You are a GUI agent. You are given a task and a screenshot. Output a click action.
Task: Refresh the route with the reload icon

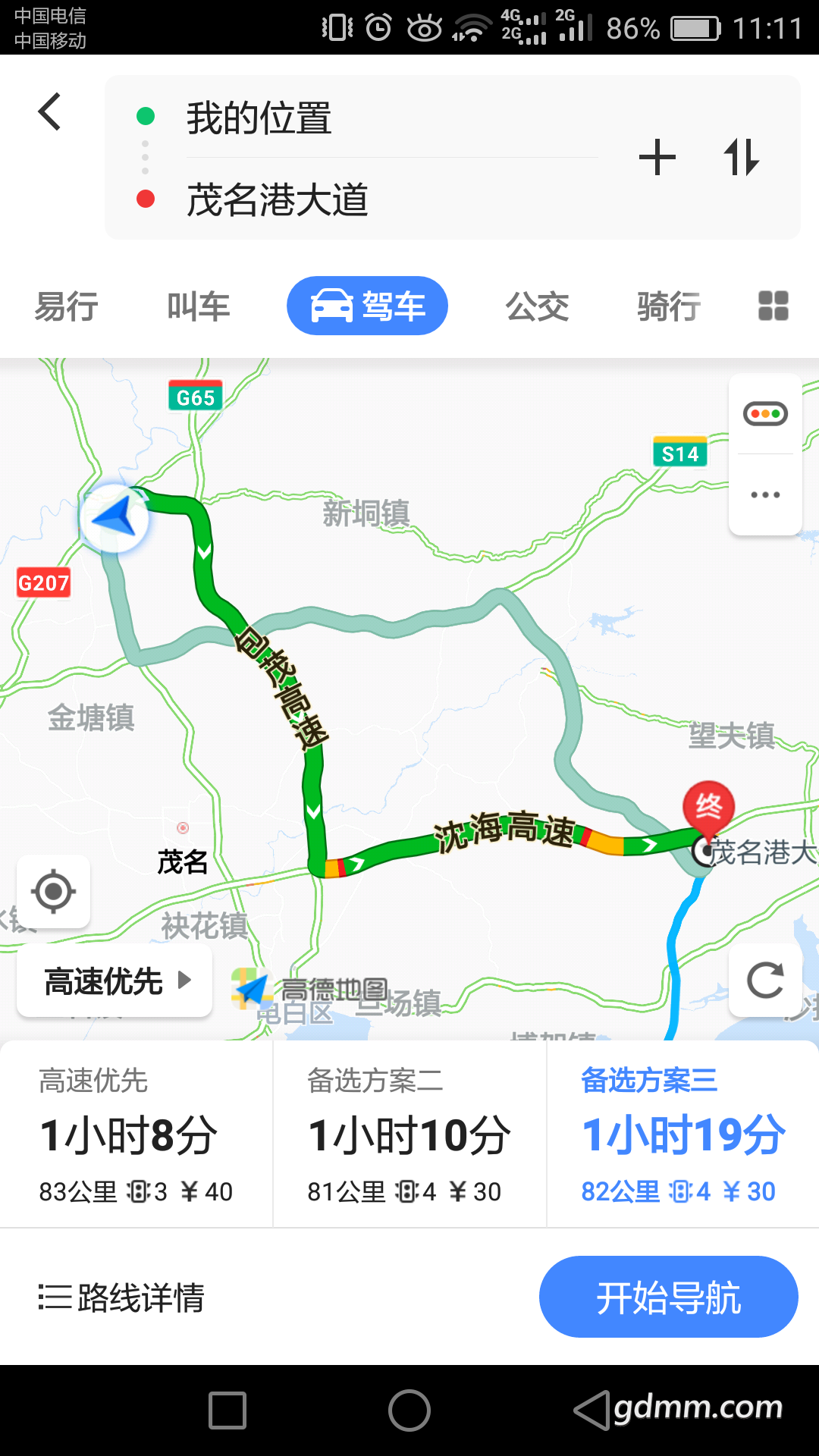[765, 981]
